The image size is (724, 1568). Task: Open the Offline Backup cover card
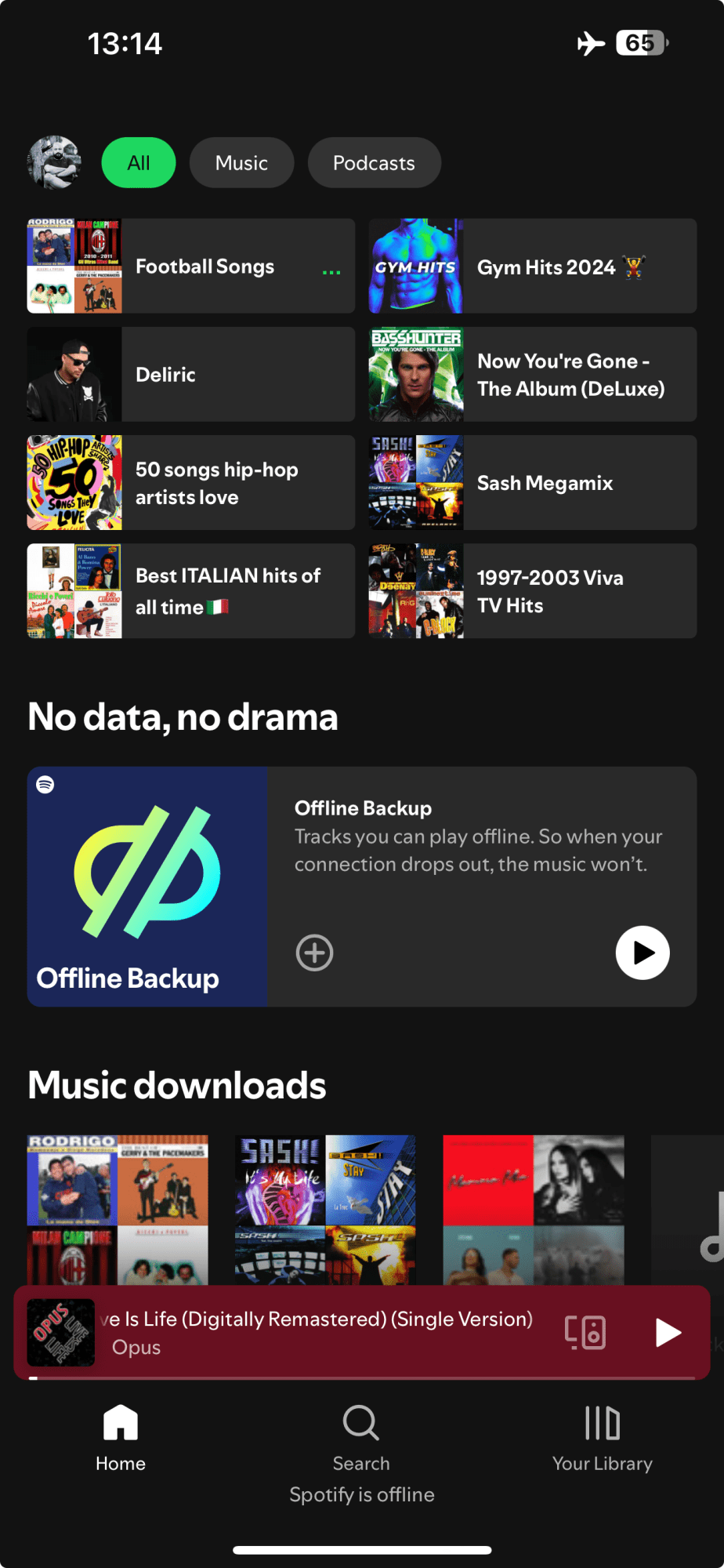click(147, 887)
